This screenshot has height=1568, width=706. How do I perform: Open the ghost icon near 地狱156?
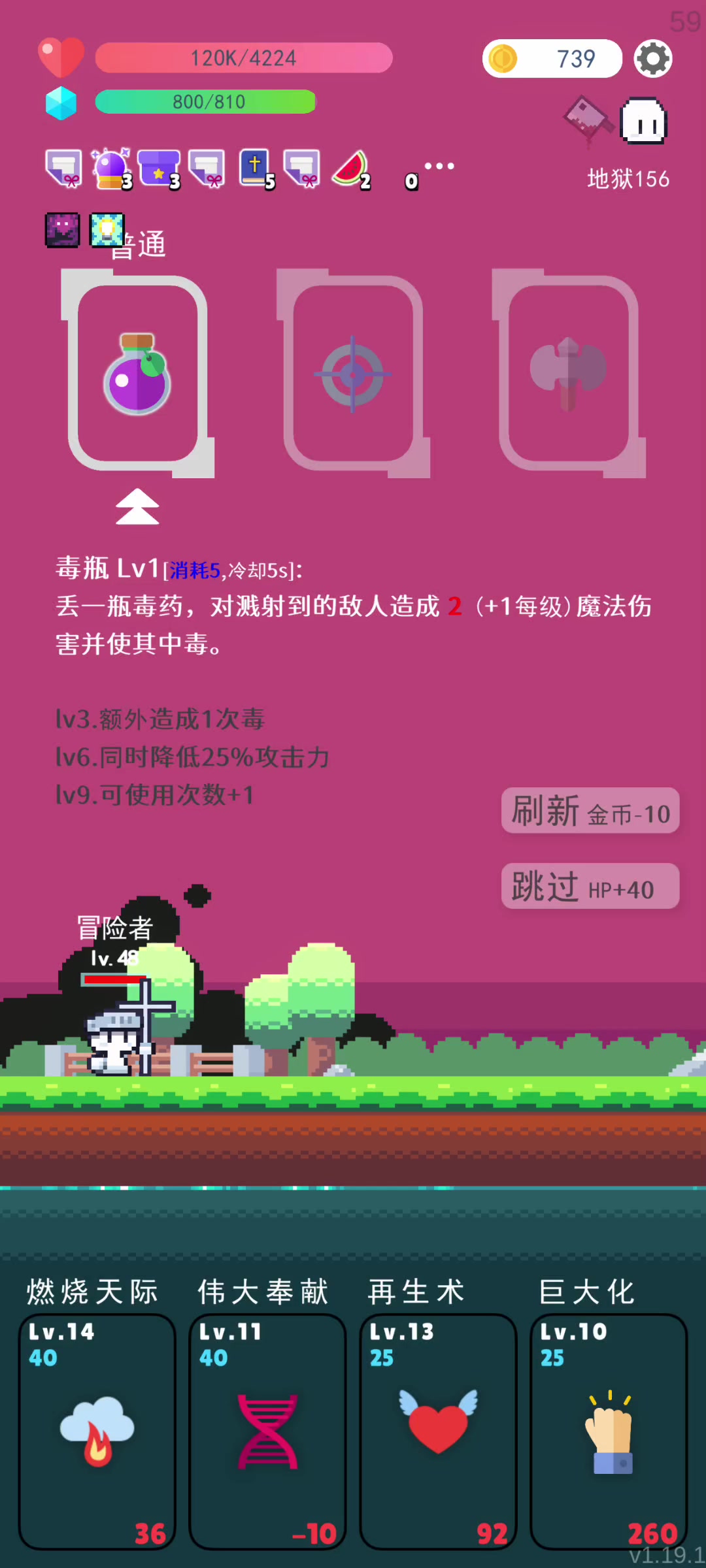(643, 121)
